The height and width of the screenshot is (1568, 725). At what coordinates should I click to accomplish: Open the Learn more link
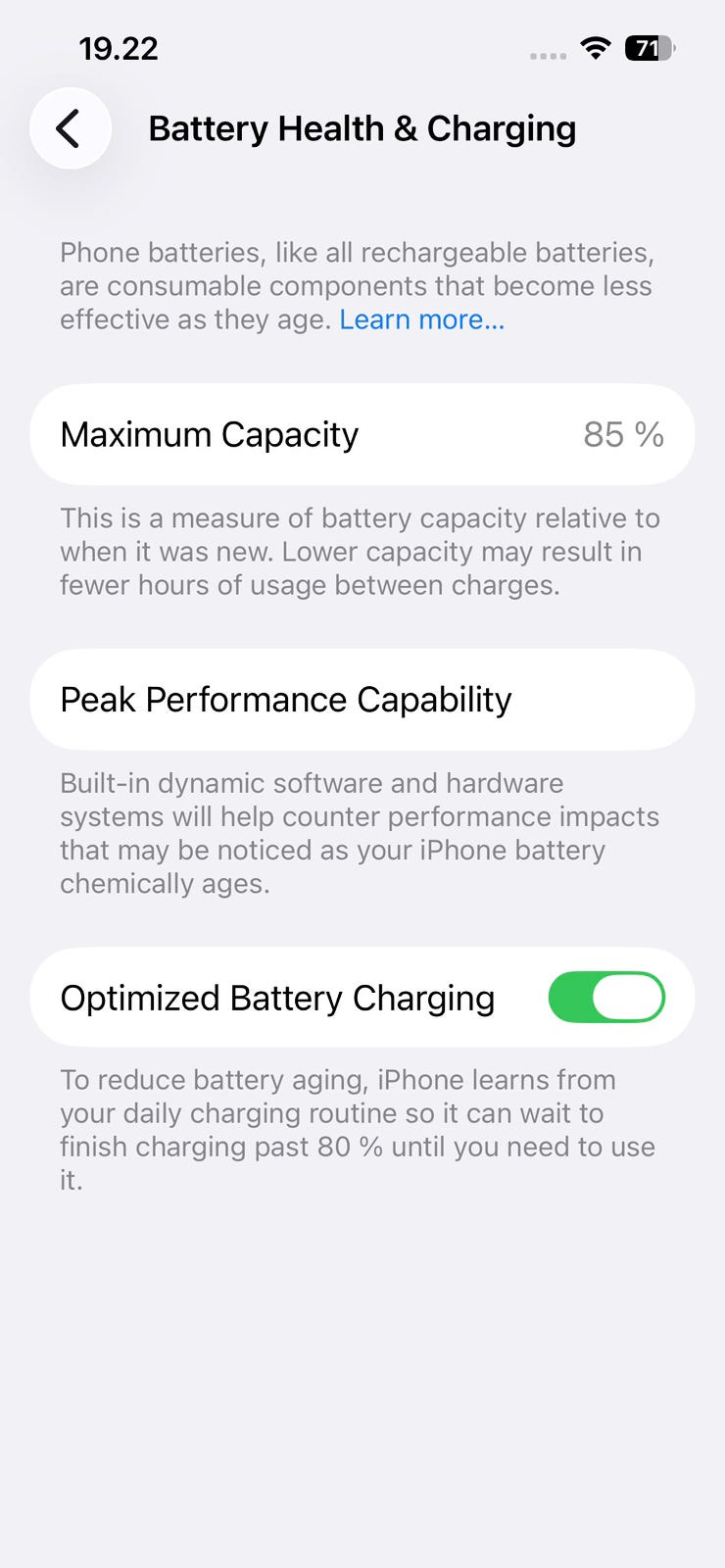421,319
